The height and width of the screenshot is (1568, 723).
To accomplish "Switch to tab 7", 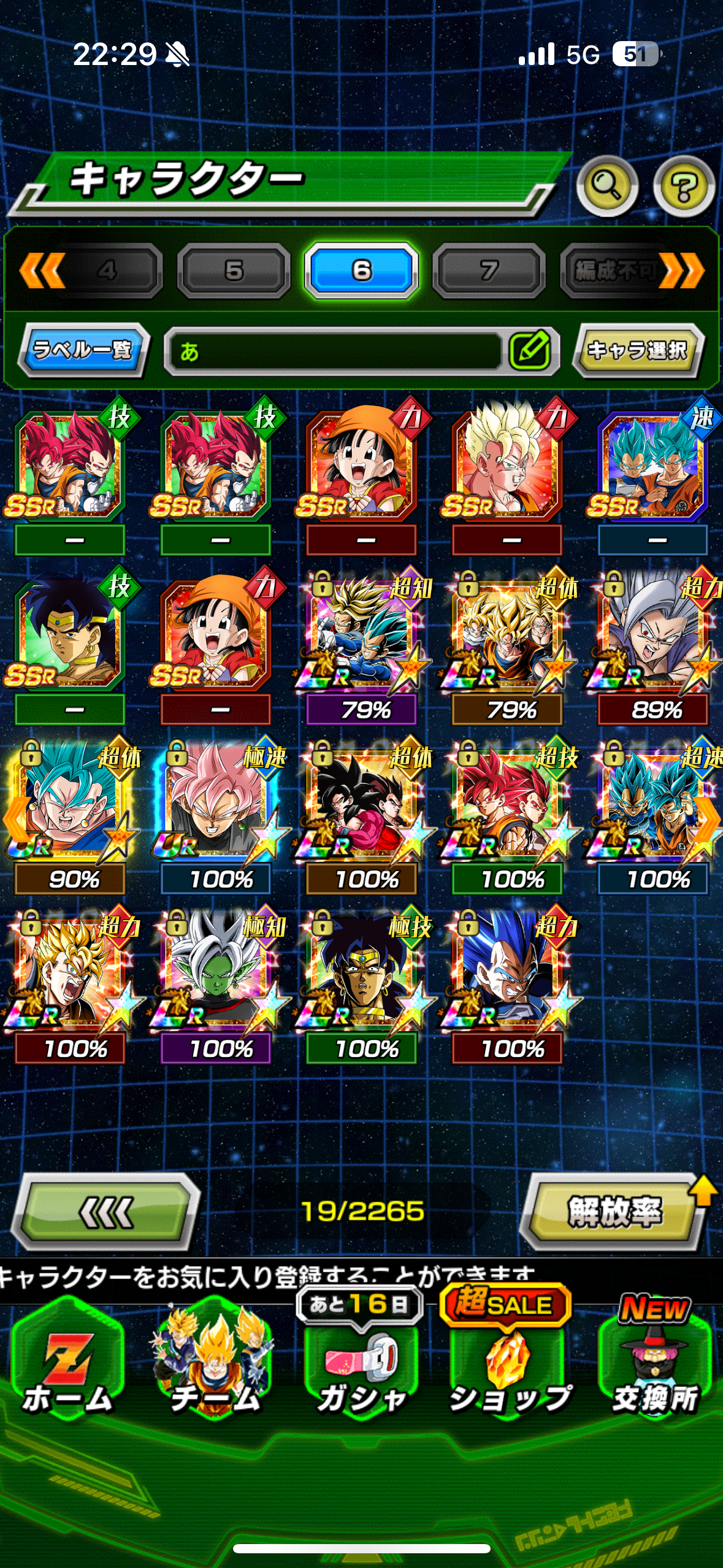I will (x=489, y=271).
